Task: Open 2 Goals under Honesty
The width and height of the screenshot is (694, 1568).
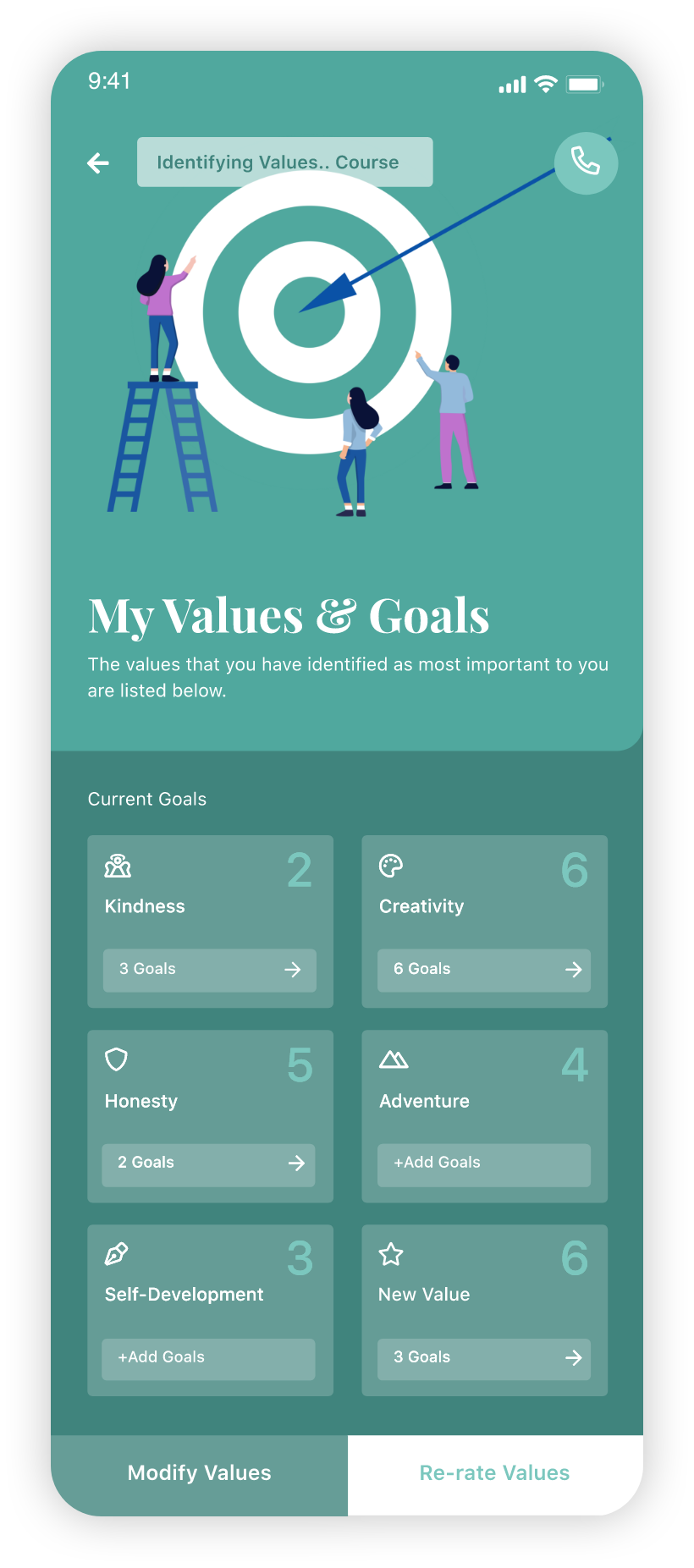Action: click(209, 1164)
